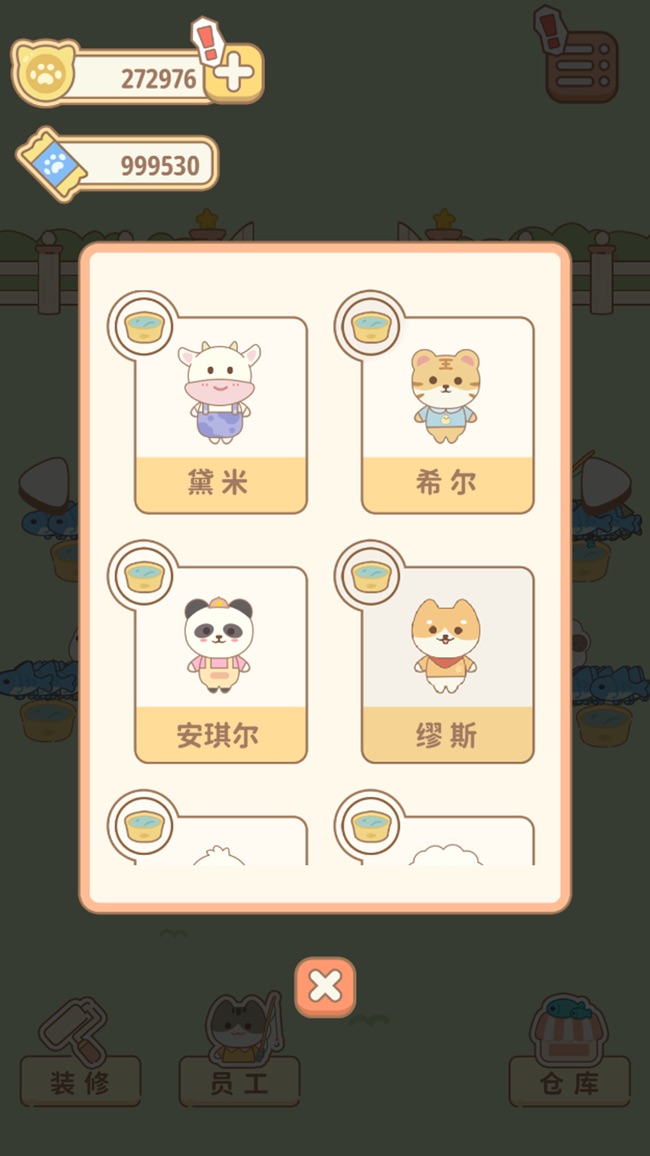
Task: Close the character selection popup
Action: coord(325,987)
